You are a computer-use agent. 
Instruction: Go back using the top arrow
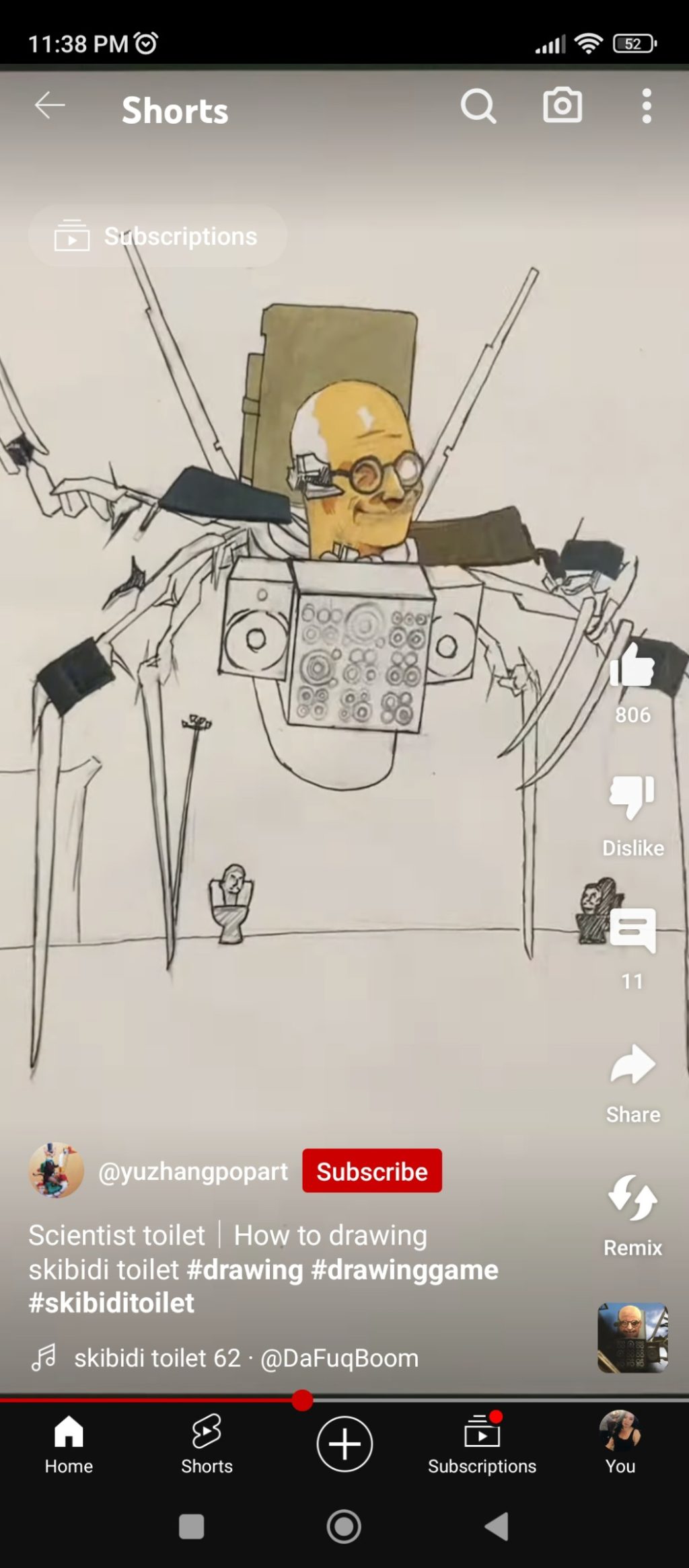click(50, 106)
